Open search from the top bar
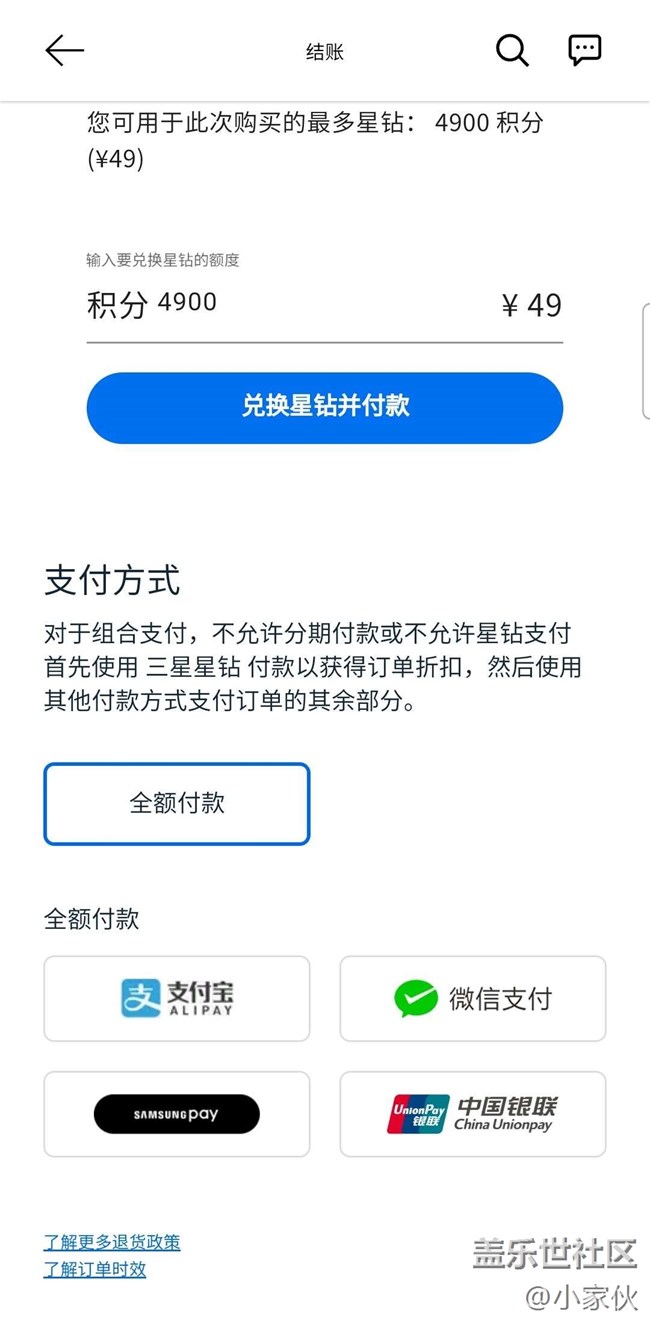The height and width of the screenshot is (1332, 650). [512, 50]
